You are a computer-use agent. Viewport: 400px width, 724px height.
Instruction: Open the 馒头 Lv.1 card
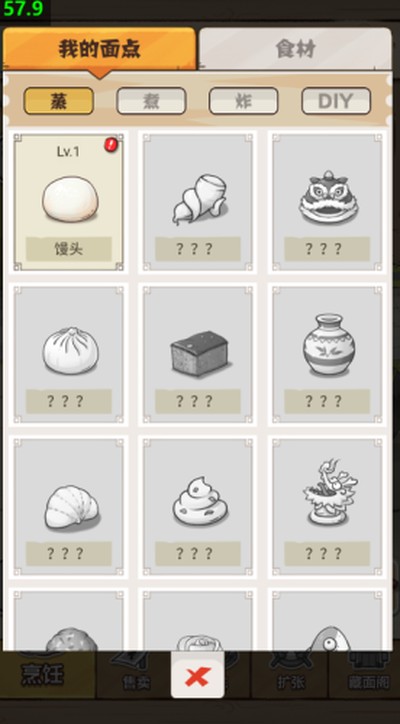[x=69, y=202]
